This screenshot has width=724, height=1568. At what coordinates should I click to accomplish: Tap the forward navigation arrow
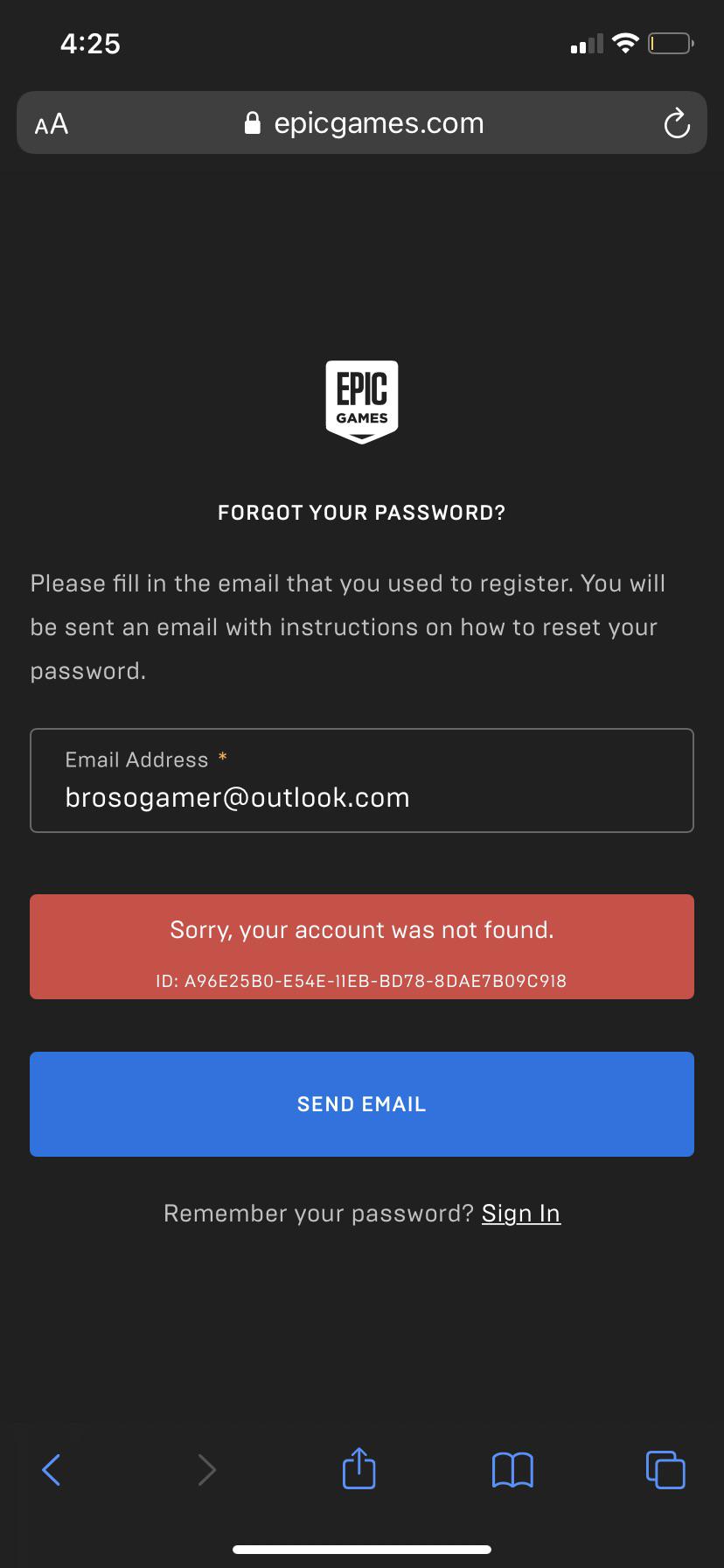206,1469
